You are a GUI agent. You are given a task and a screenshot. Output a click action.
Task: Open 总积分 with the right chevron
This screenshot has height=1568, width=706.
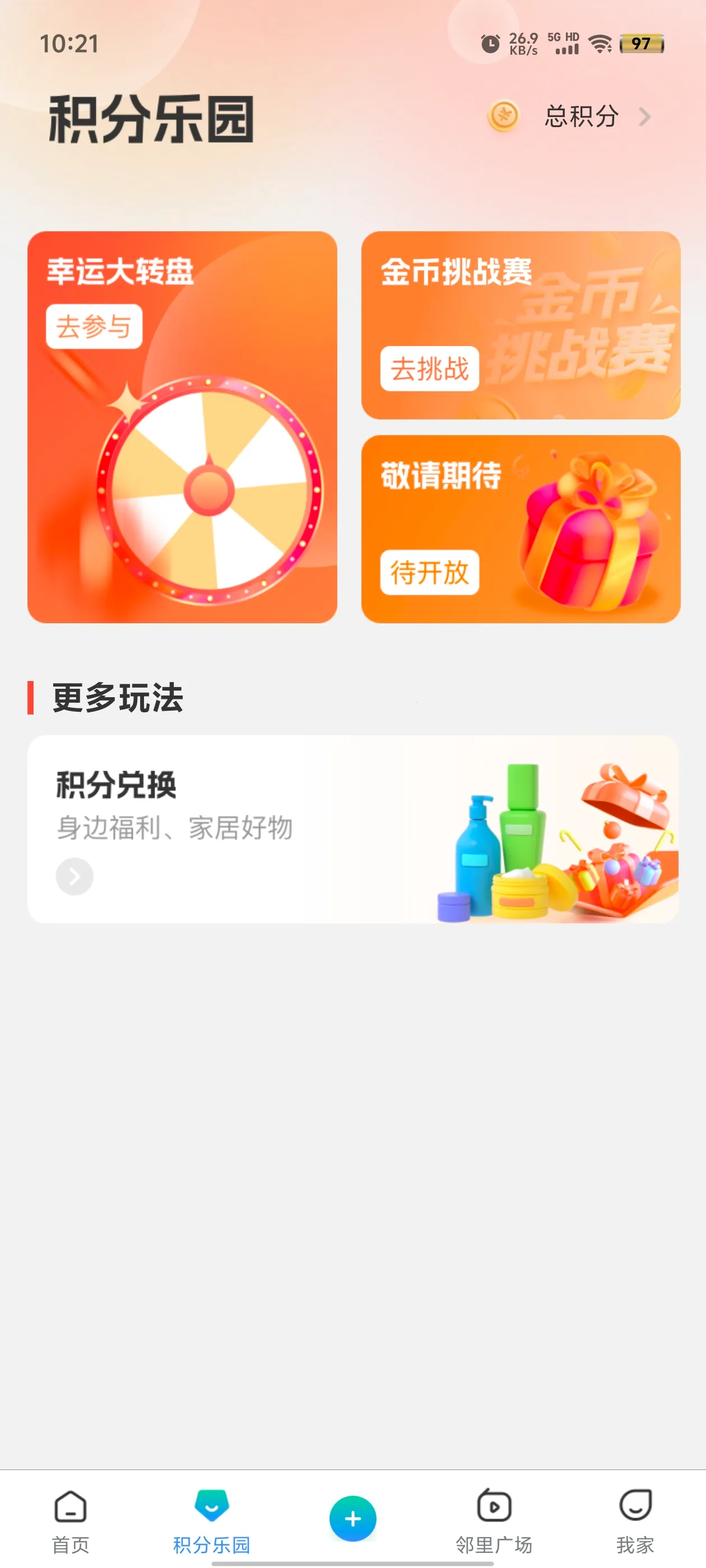pyautogui.click(x=645, y=116)
